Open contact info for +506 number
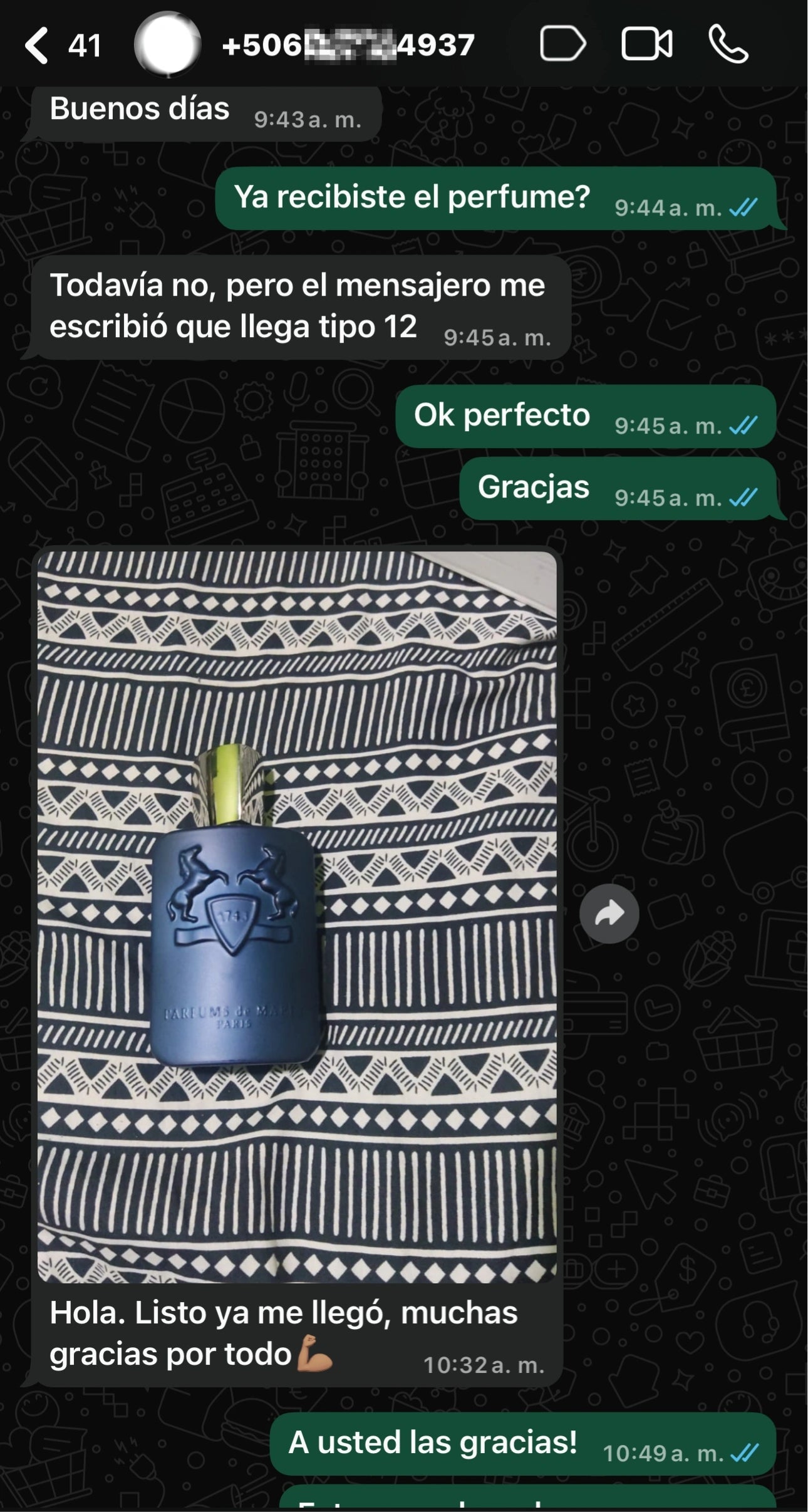 pos(348,45)
